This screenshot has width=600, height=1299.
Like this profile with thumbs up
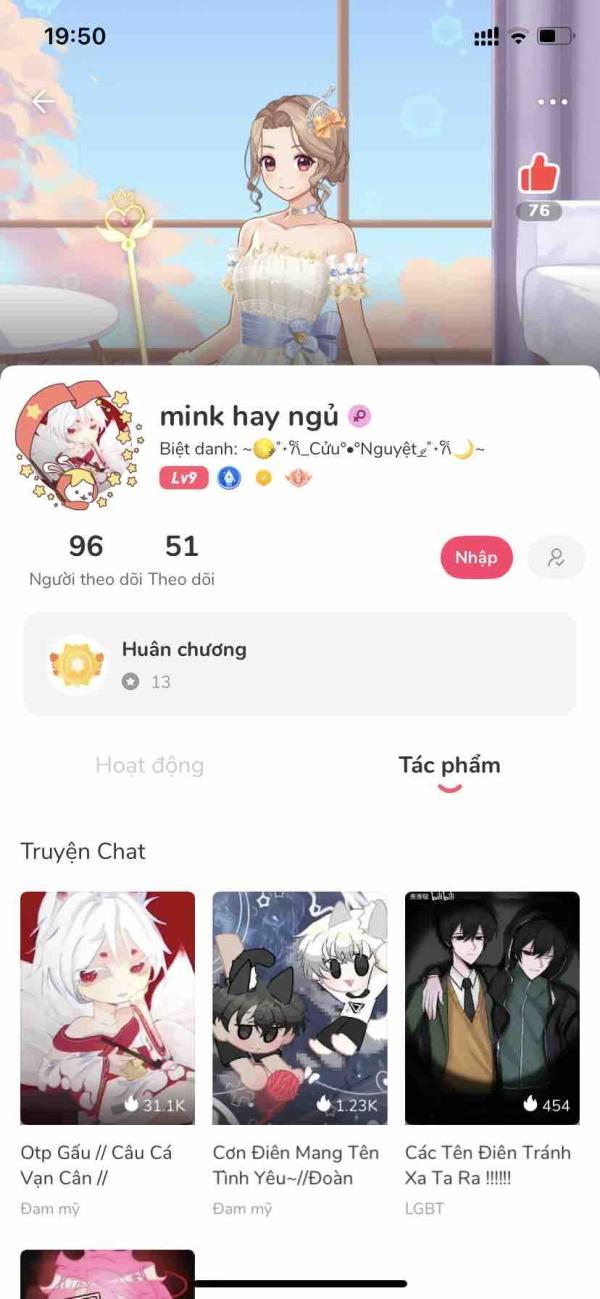coord(538,176)
